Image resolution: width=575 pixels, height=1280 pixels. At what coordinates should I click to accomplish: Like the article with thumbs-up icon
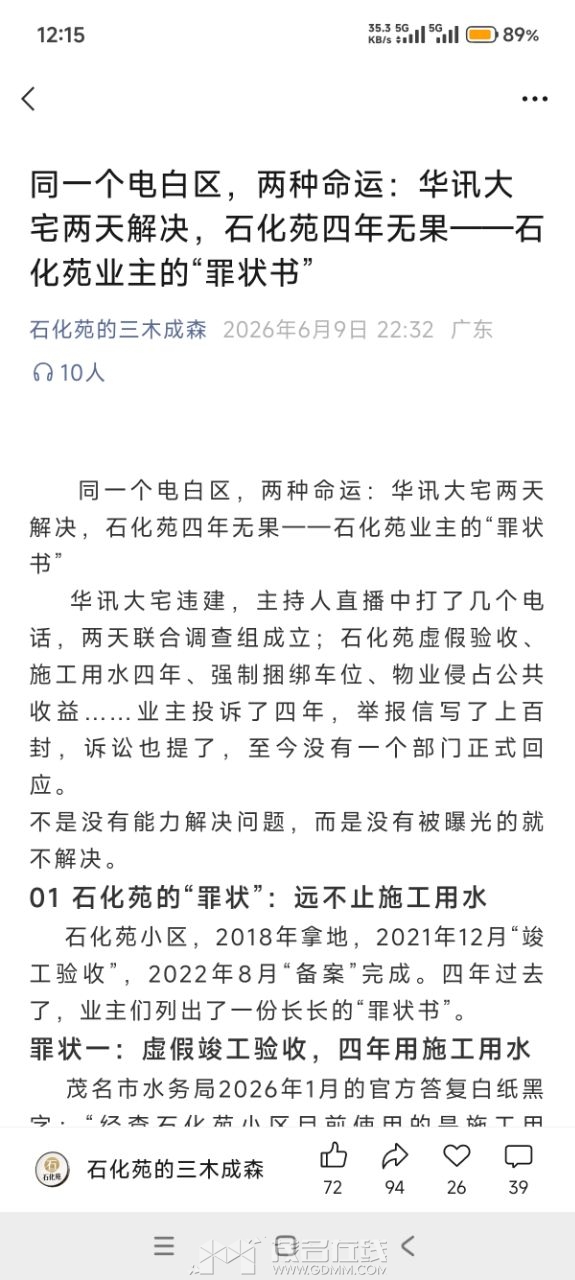333,1157
